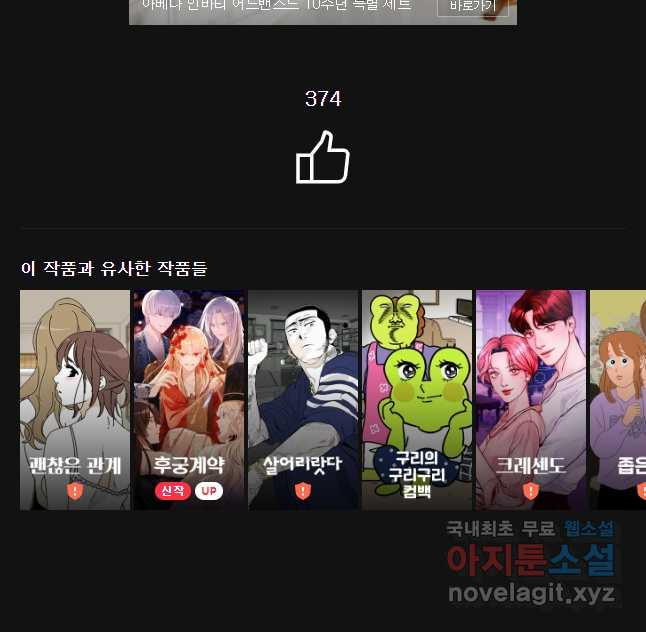Image resolution: width=646 pixels, height=632 pixels.
Task: Open the 후궁계약 webtoon
Action: 189,399
